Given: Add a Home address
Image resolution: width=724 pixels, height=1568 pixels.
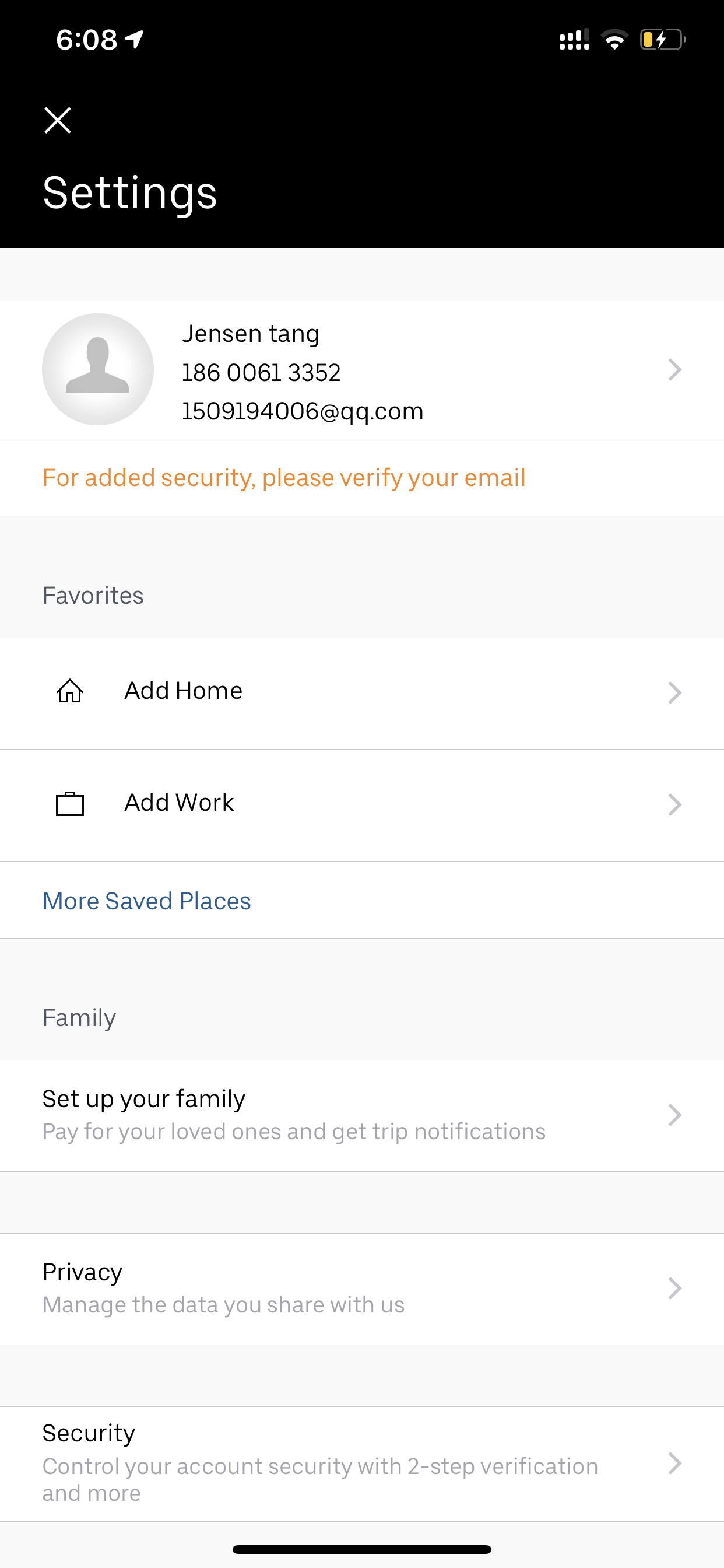Looking at the screenshot, I should click(x=362, y=692).
